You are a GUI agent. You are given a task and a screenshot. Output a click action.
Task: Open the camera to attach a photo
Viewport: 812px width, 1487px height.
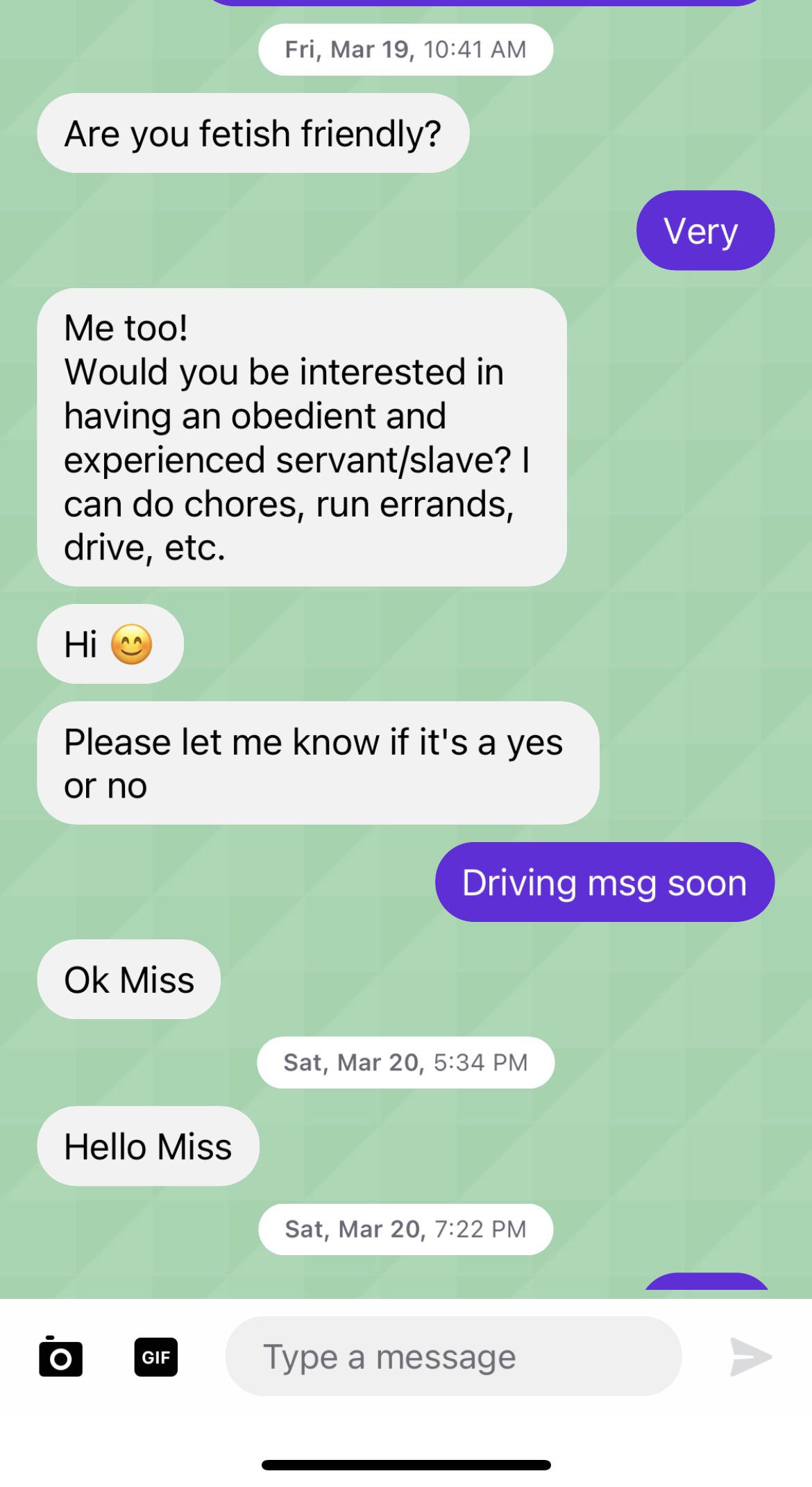click(x=61, y=1356)
